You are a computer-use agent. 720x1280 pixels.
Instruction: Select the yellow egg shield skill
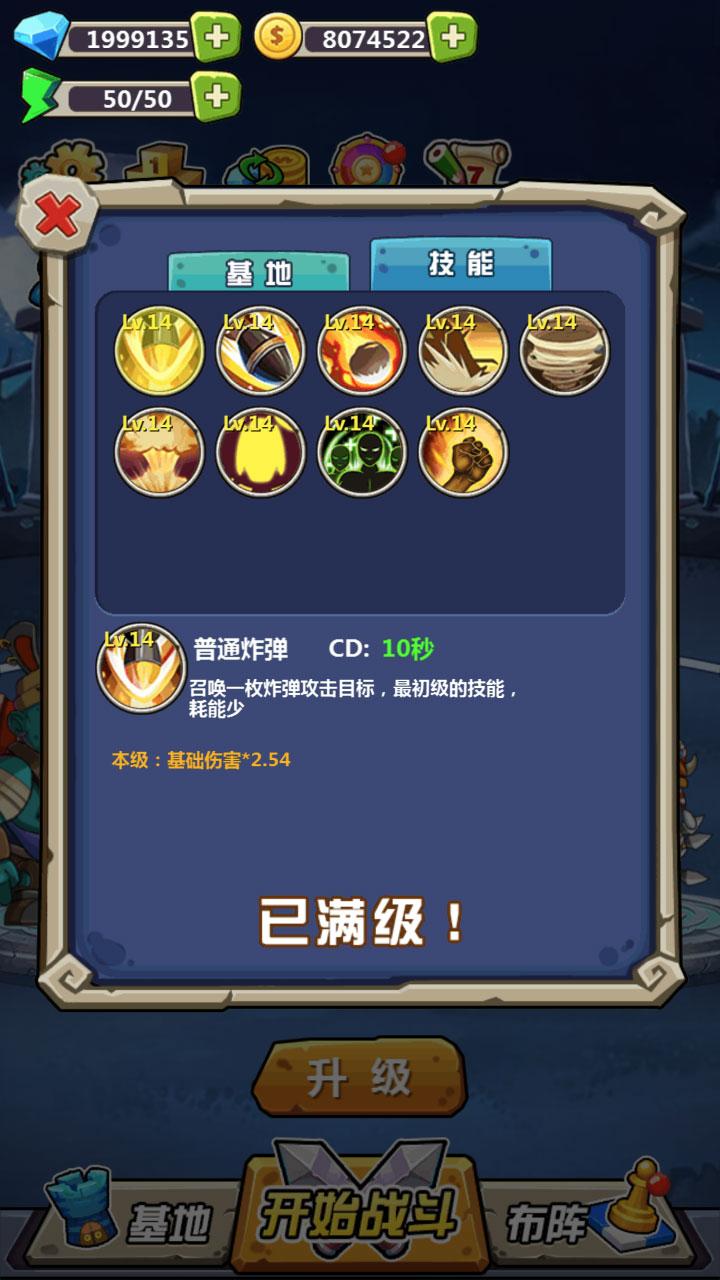pos(261,452)
